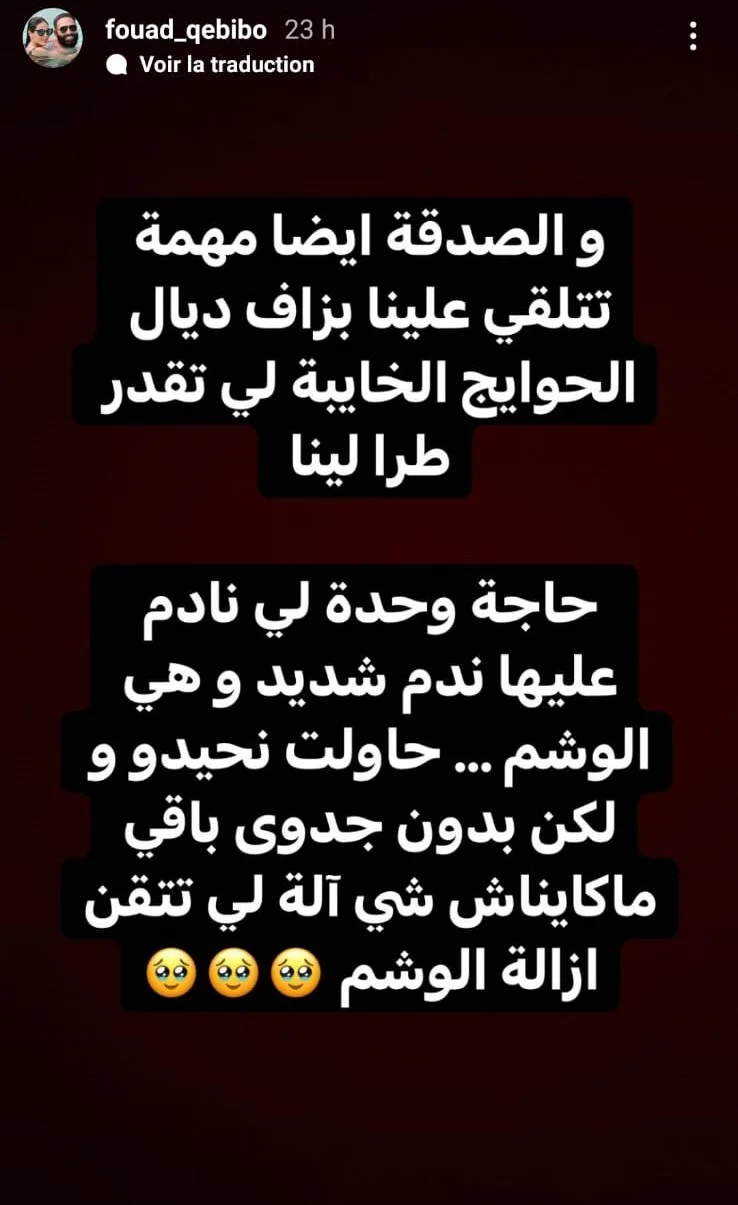Open fouad_qebibo's profile picture
The image size is (738, 1205).
click(x=53, y=39)
